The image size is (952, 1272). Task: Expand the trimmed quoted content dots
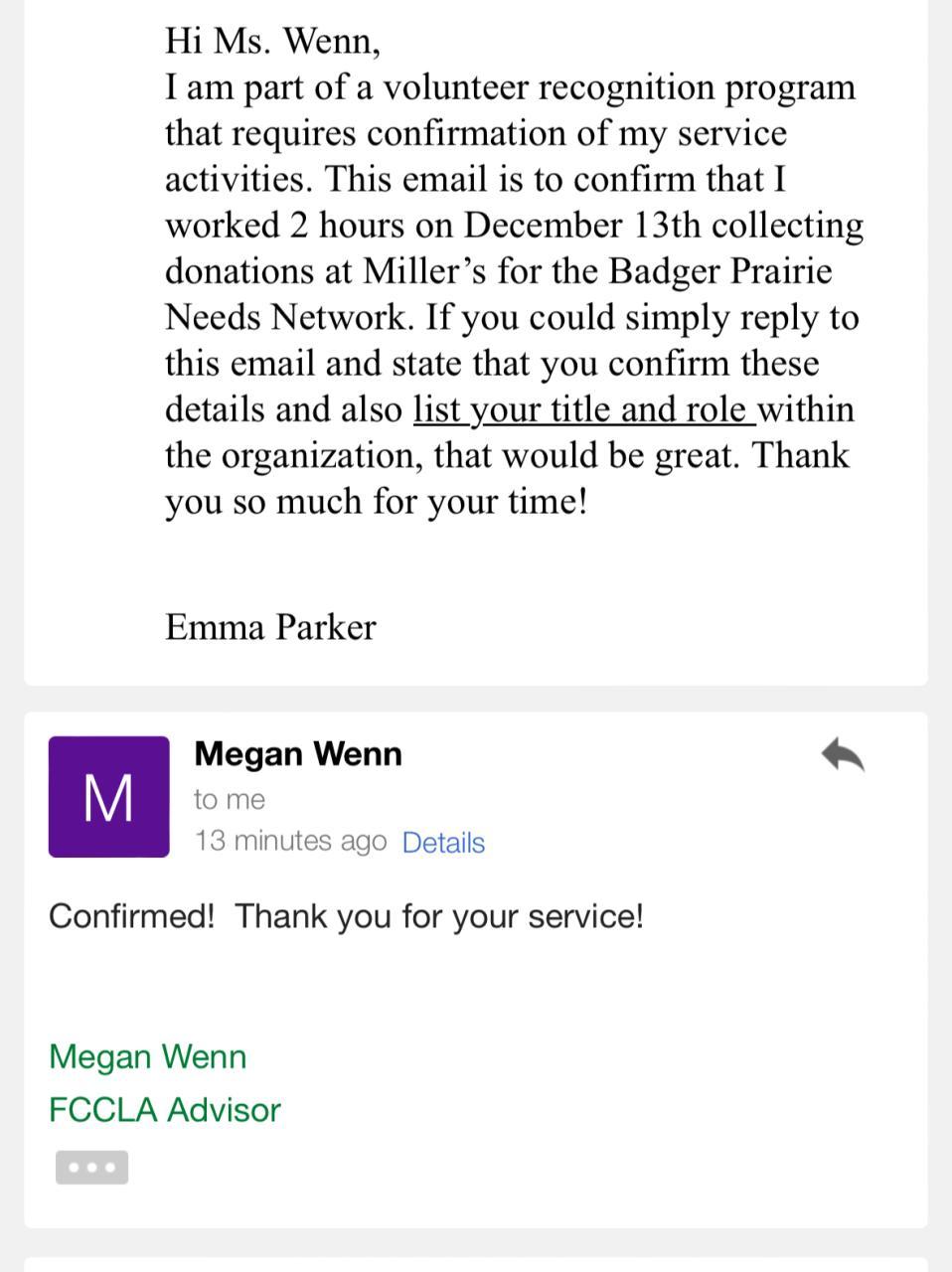tap(91, 1167)
